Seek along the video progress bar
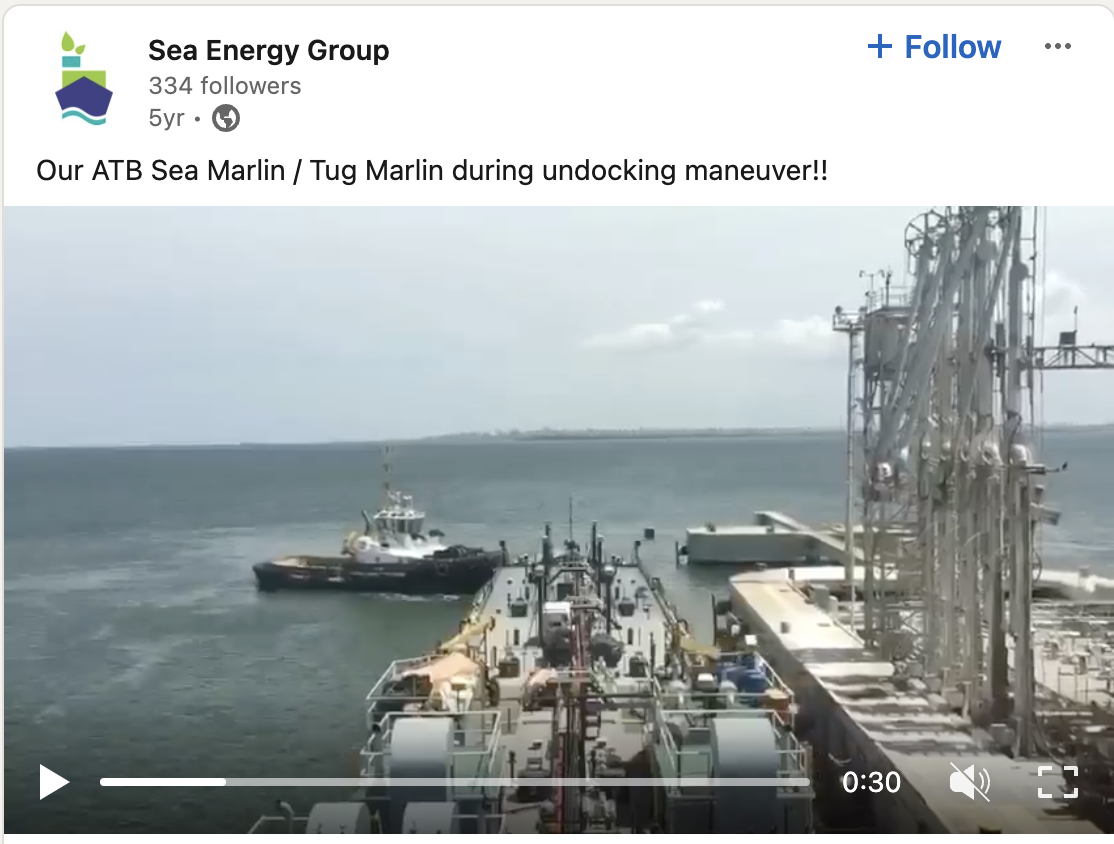This screenshot has height=844, width=1114. (455, 782)
